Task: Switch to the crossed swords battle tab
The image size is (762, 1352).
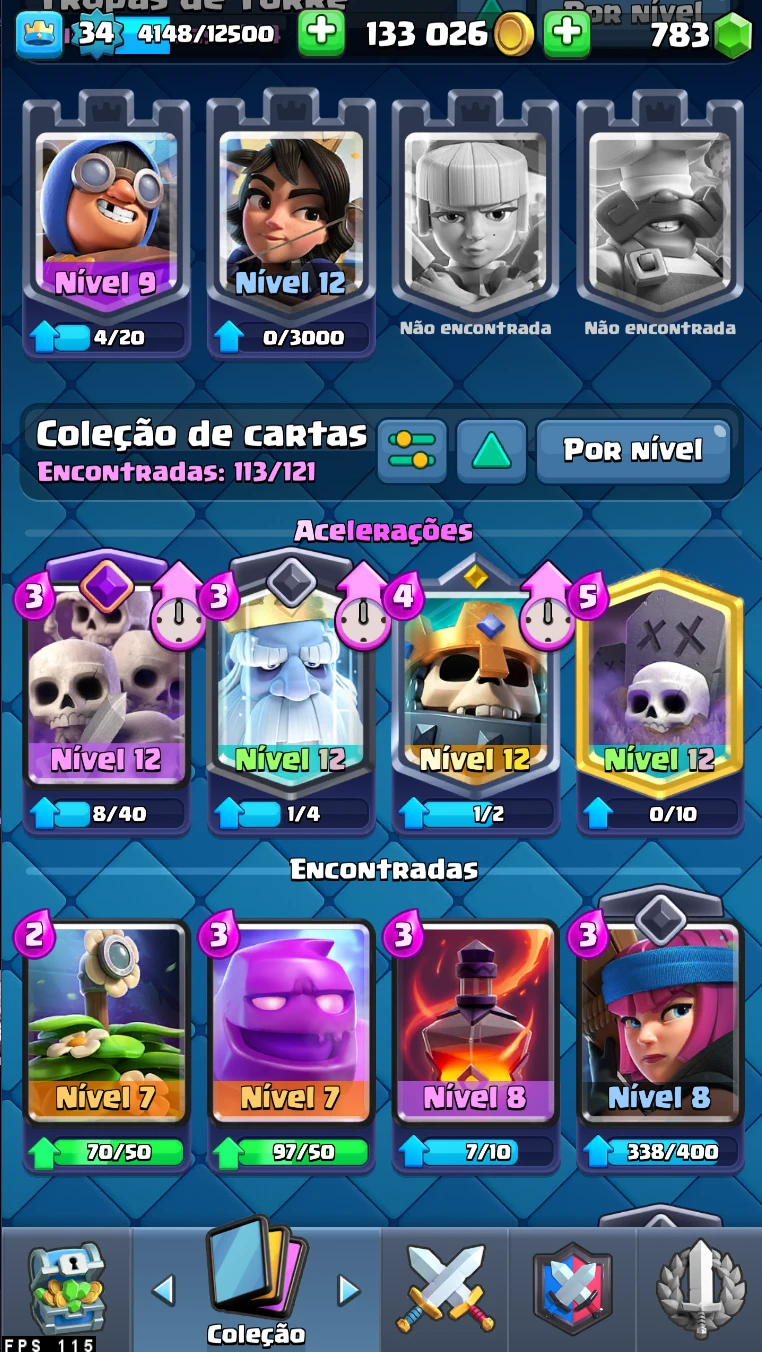Action: click(x=446, y=1290)
